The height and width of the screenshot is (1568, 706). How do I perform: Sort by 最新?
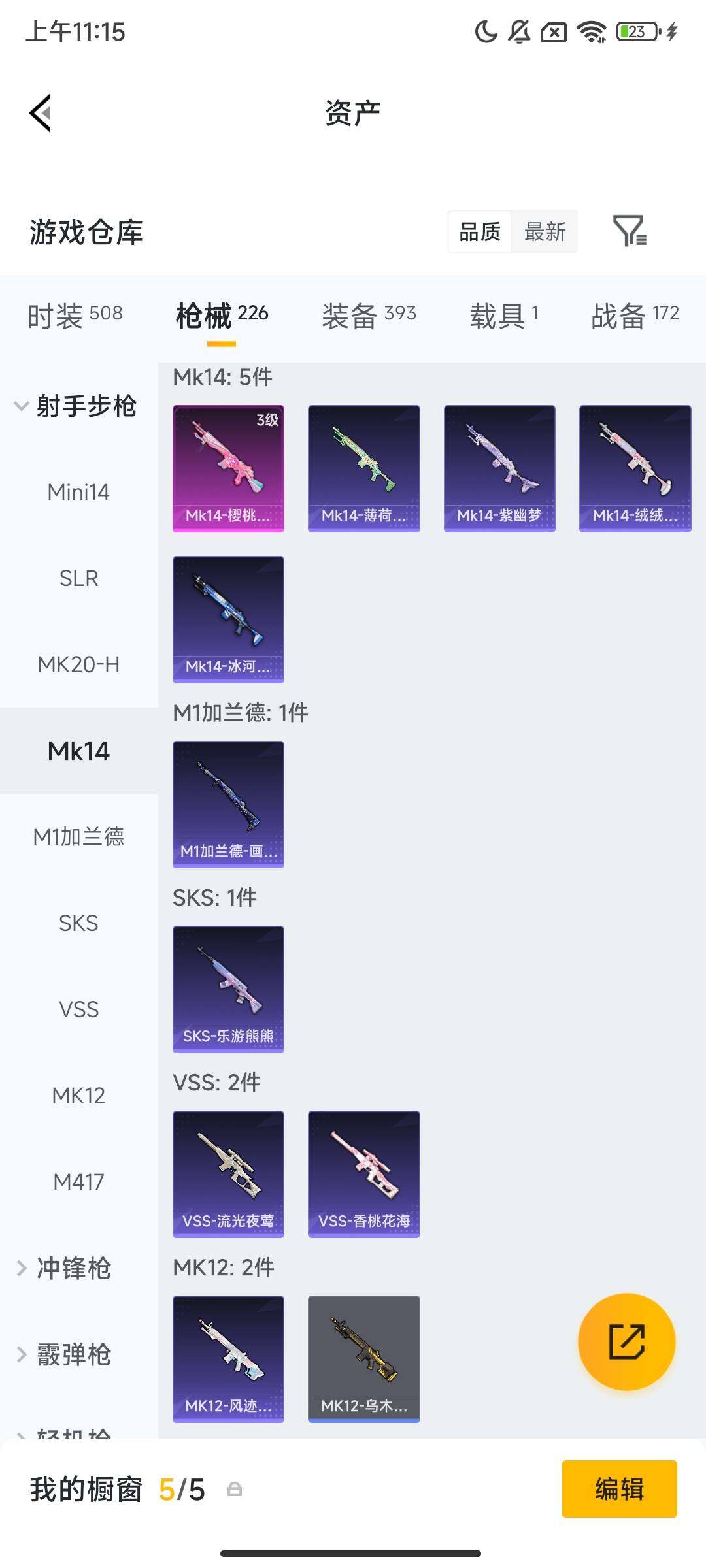545,232
